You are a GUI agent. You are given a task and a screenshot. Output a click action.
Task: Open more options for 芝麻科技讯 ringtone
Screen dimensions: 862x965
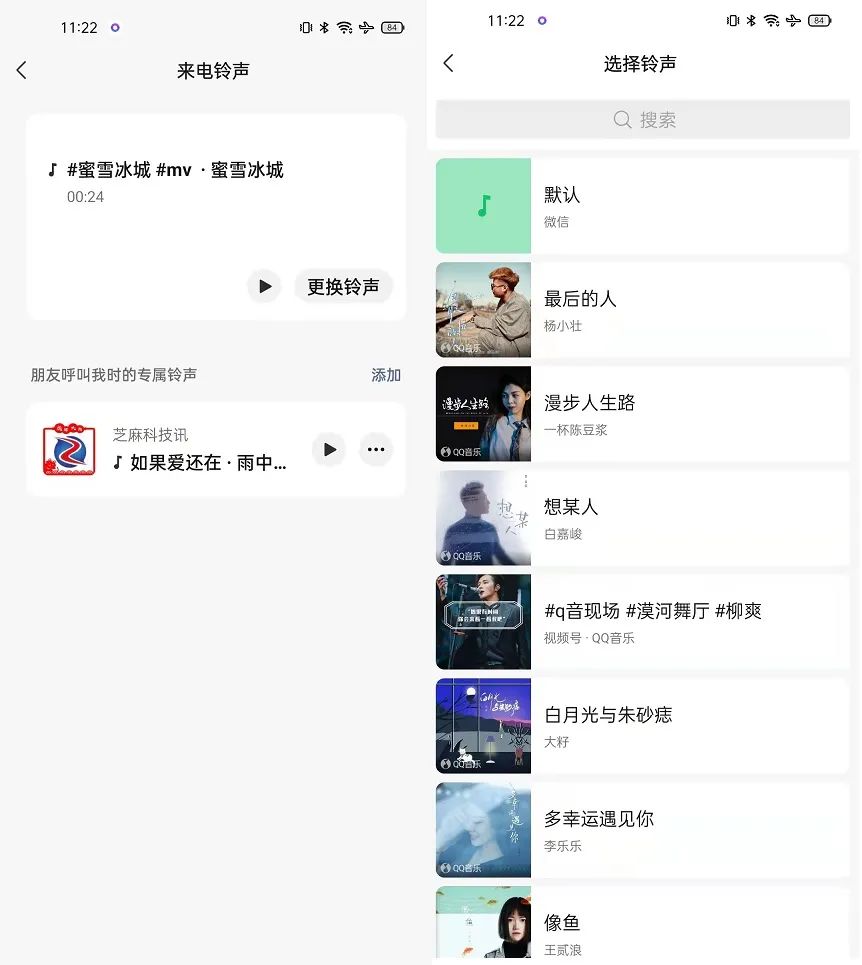(x=375, y=449)
